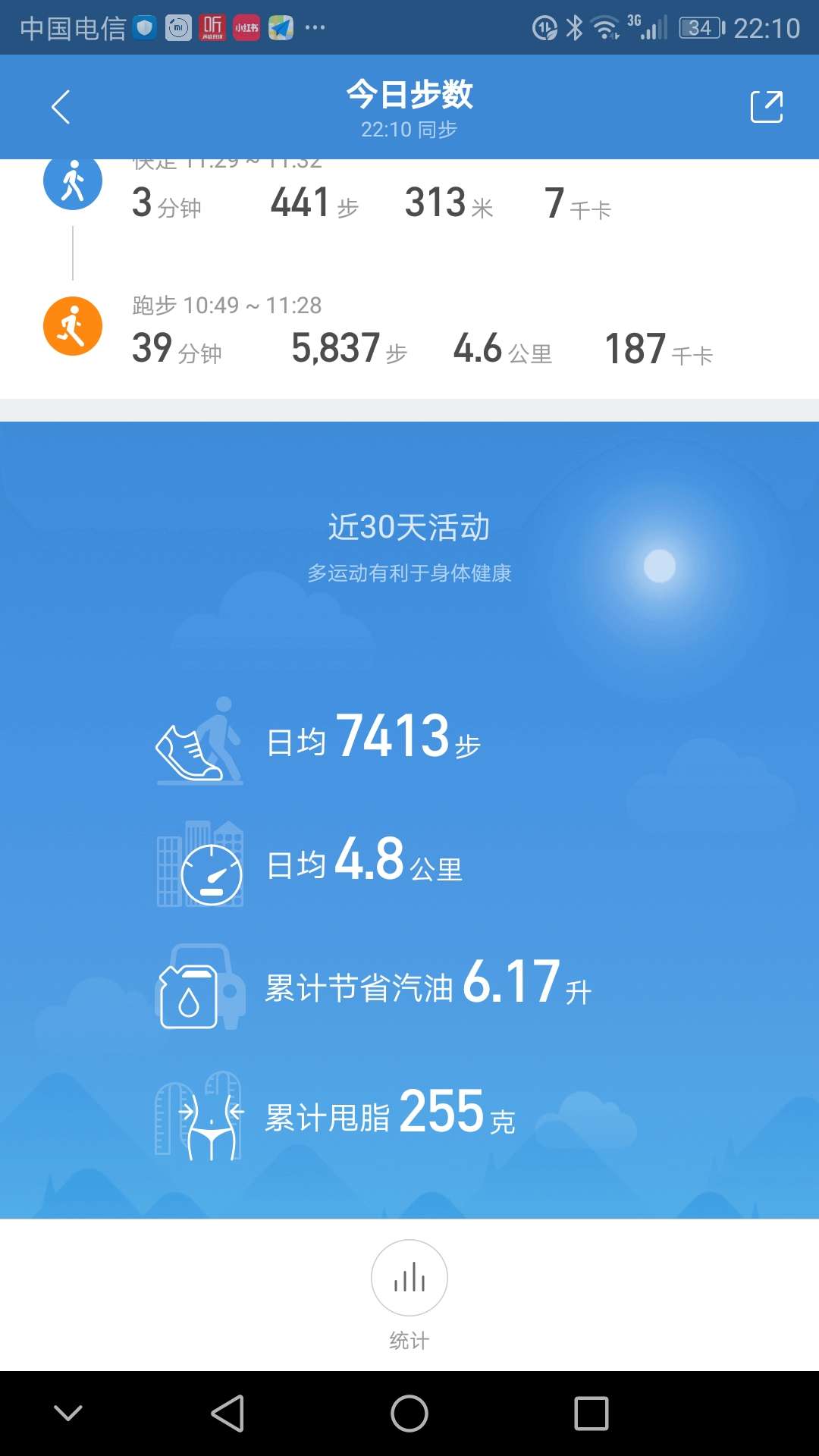The height and width of the screenshot is (1456, 819).
Task: Tap the 今日步数 title to refresh sync
Action: [x=409, y=94]
